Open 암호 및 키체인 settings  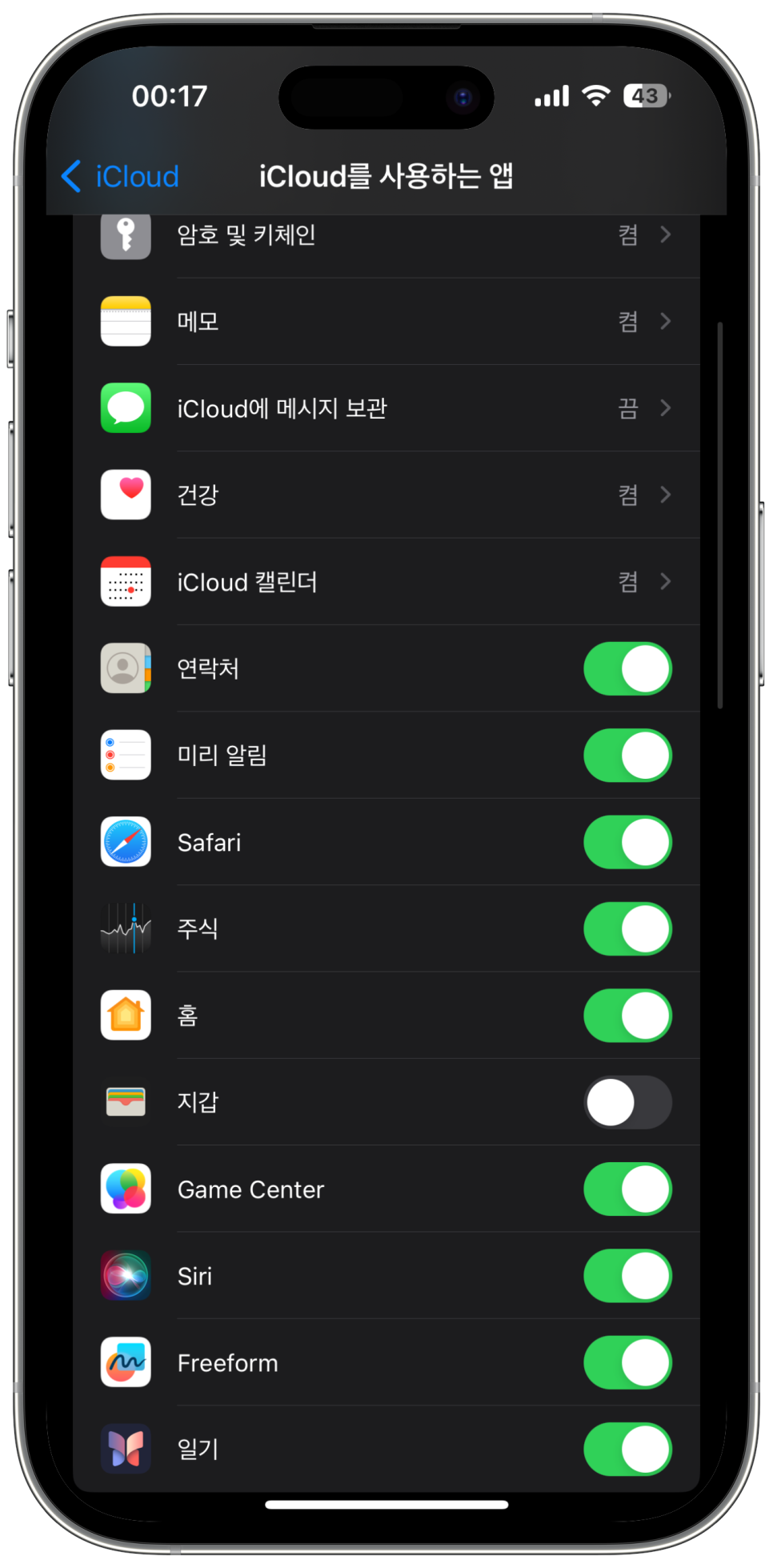tap(386, 235)
